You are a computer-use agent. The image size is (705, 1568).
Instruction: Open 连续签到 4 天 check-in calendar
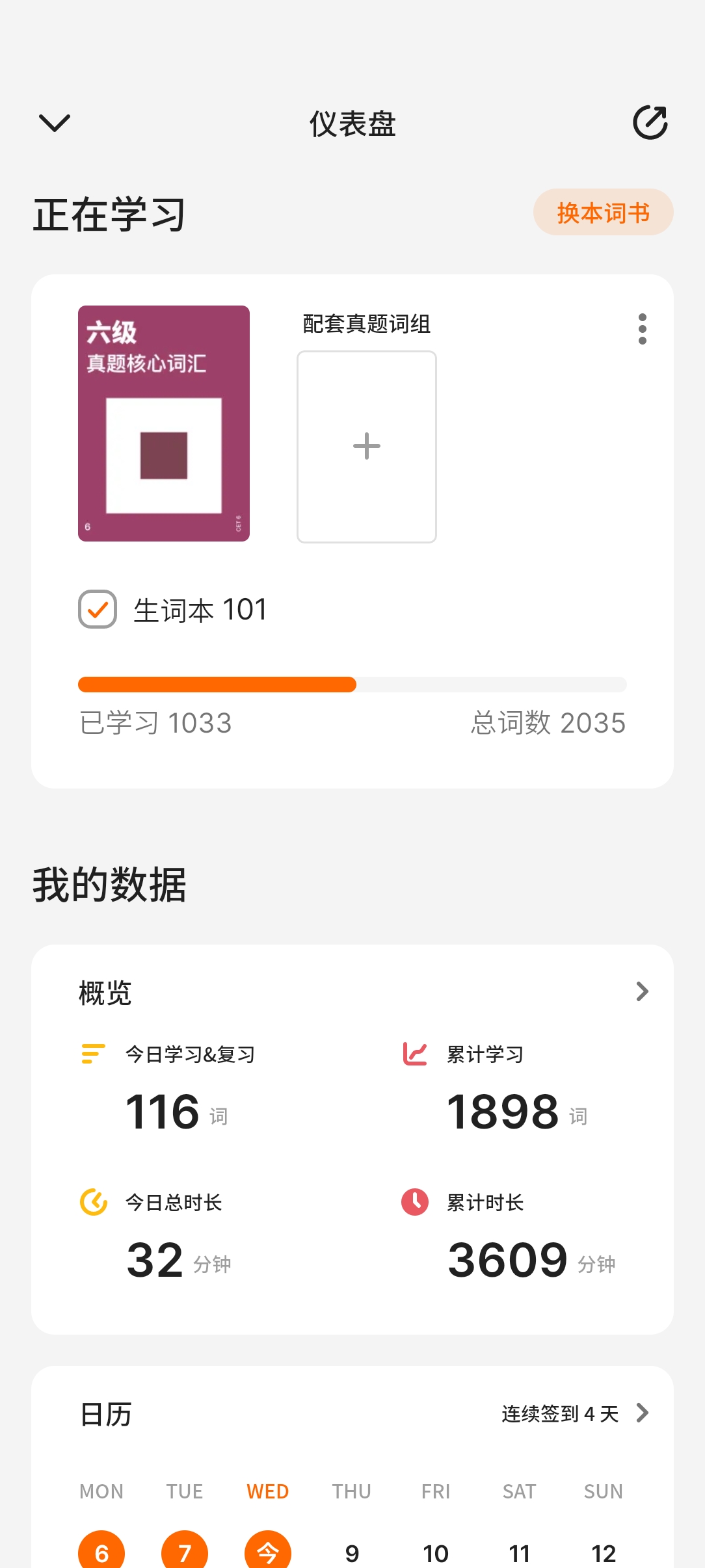[x=575, y=1413]
